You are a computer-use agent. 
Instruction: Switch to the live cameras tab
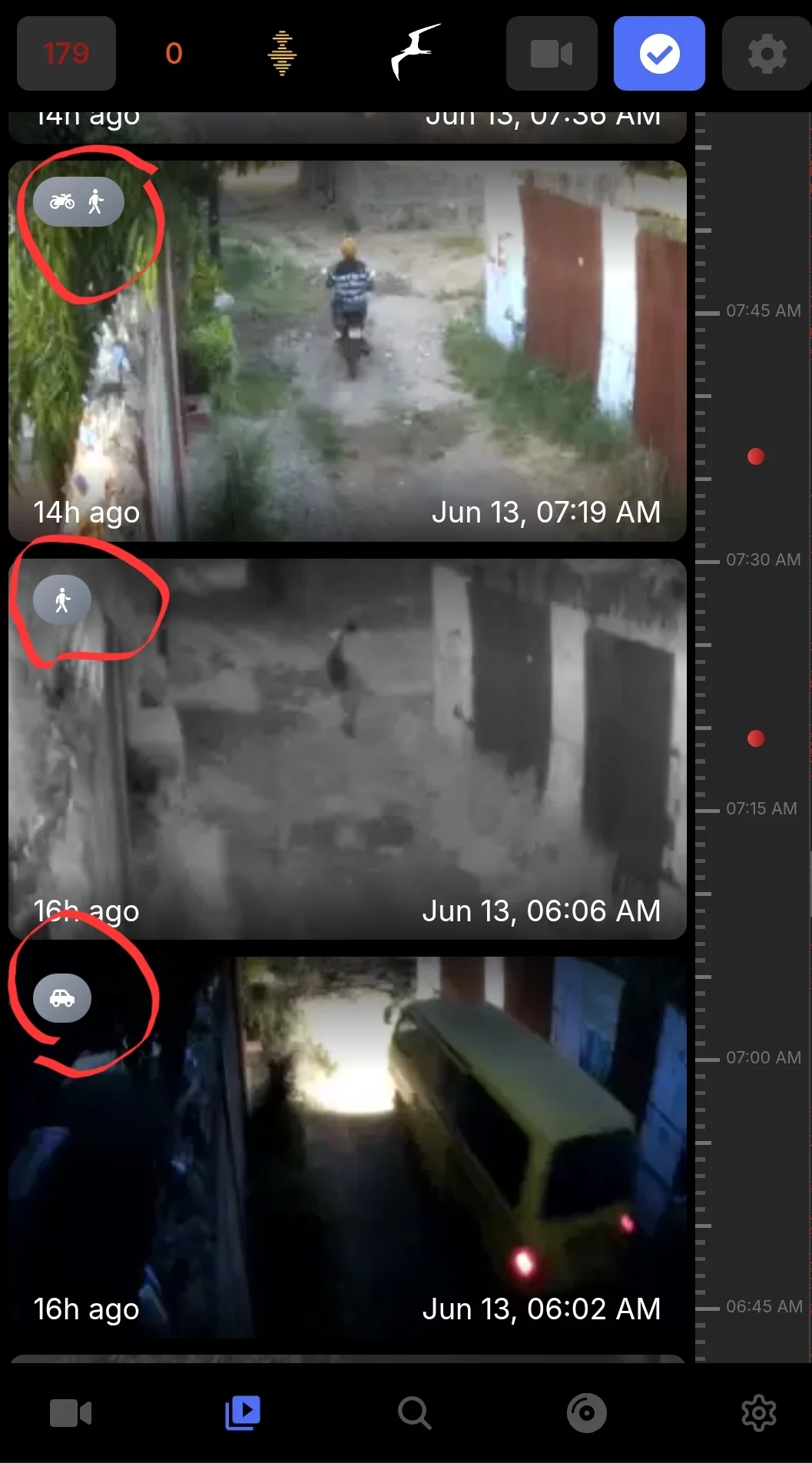tap(71, 1413)
